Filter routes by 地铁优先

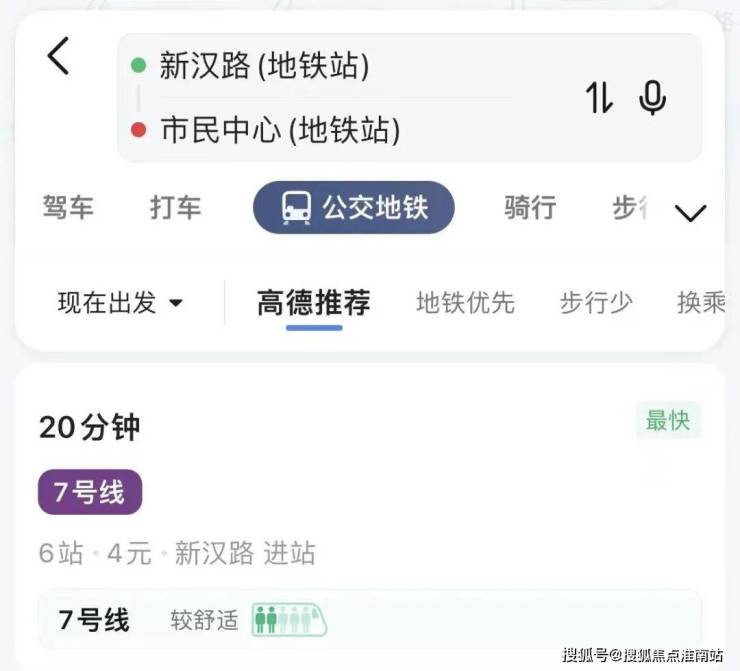(465, 302)
